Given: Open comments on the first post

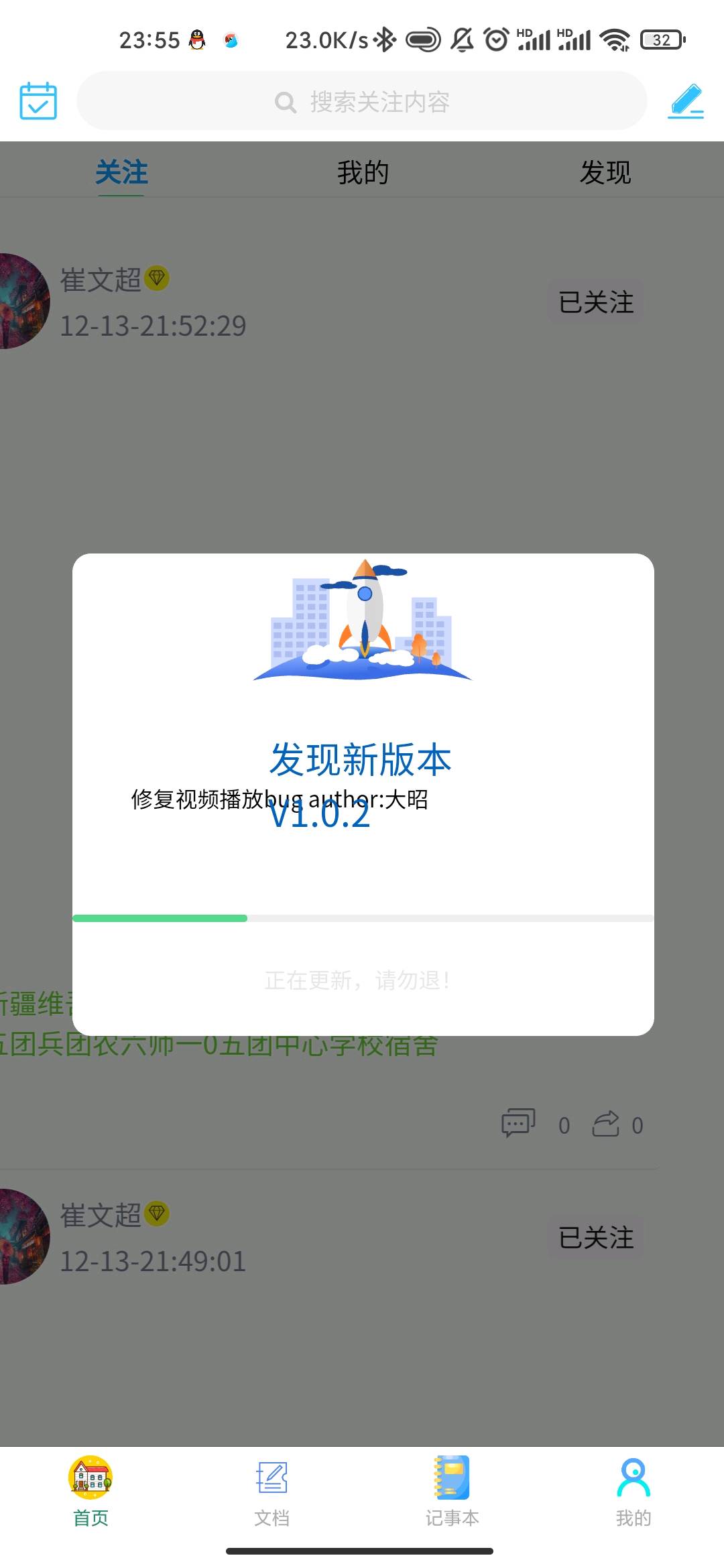Looking at the screenshot, I should pyautogui.click(x=519, y=1124).
